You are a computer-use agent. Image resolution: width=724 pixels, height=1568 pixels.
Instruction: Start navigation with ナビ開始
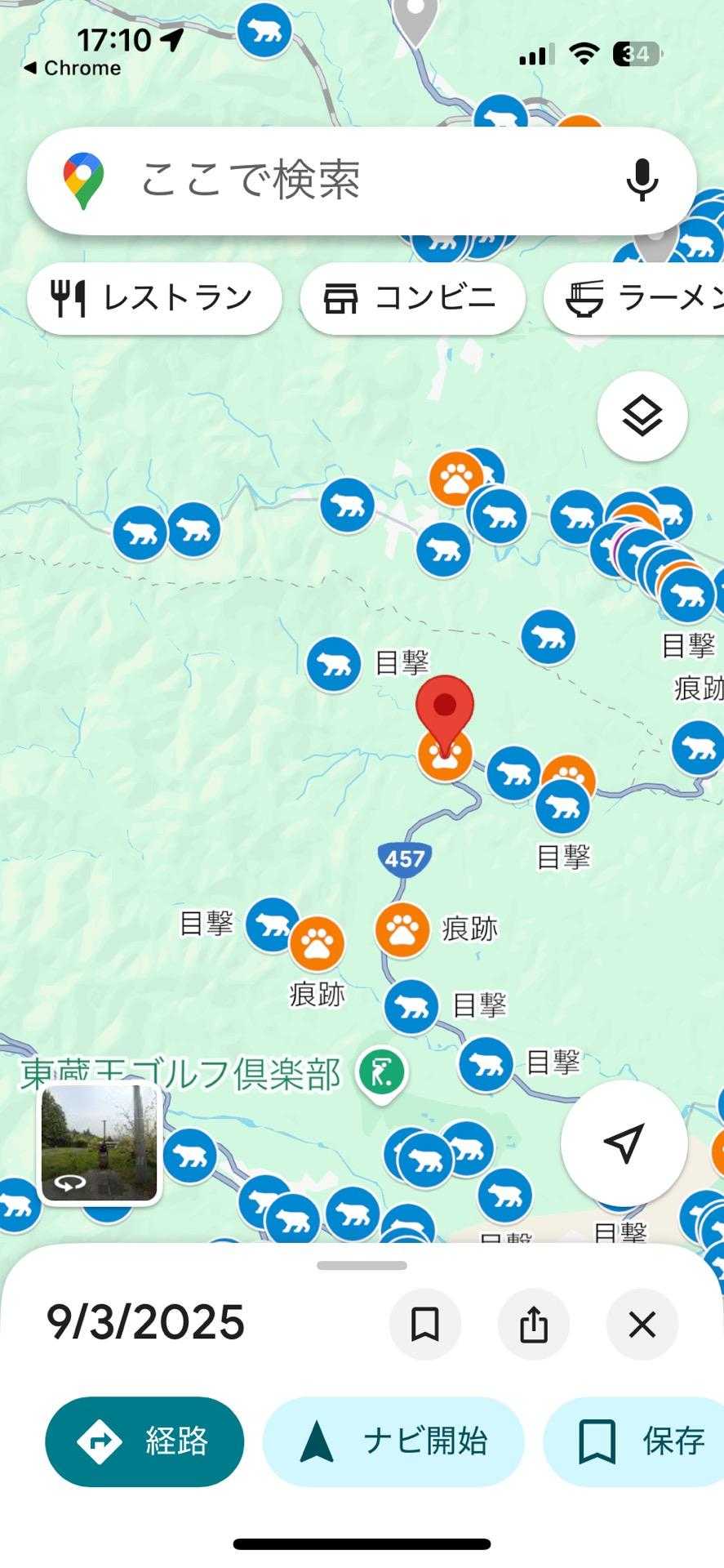(393, 1441)
